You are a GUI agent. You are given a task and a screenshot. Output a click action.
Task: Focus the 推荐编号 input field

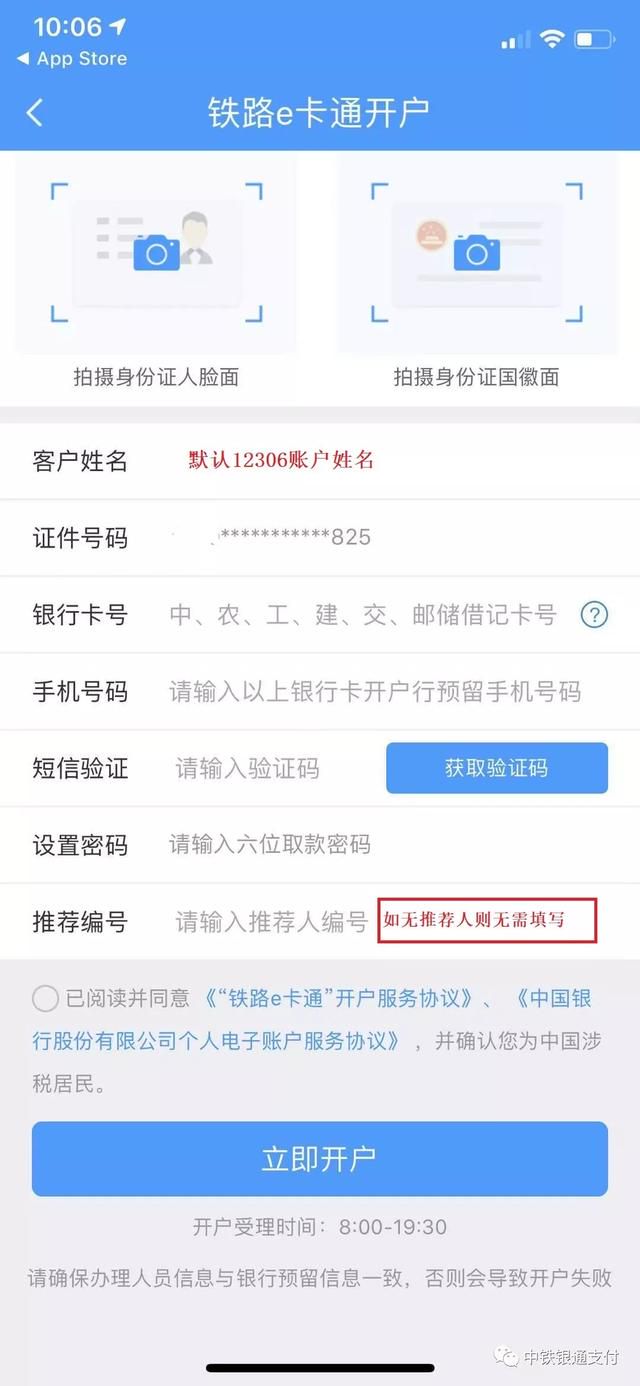272,921
